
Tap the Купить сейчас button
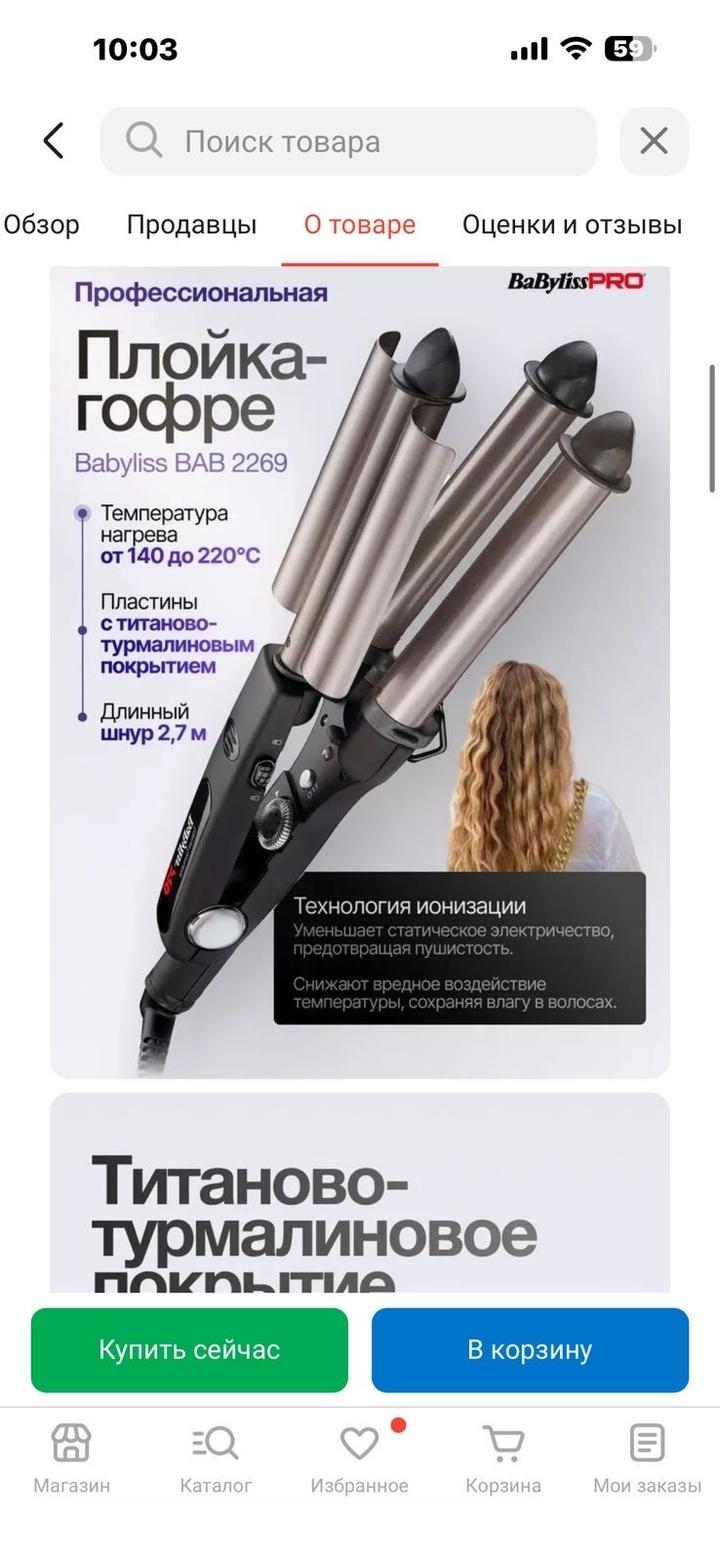tap(189, 1349)
